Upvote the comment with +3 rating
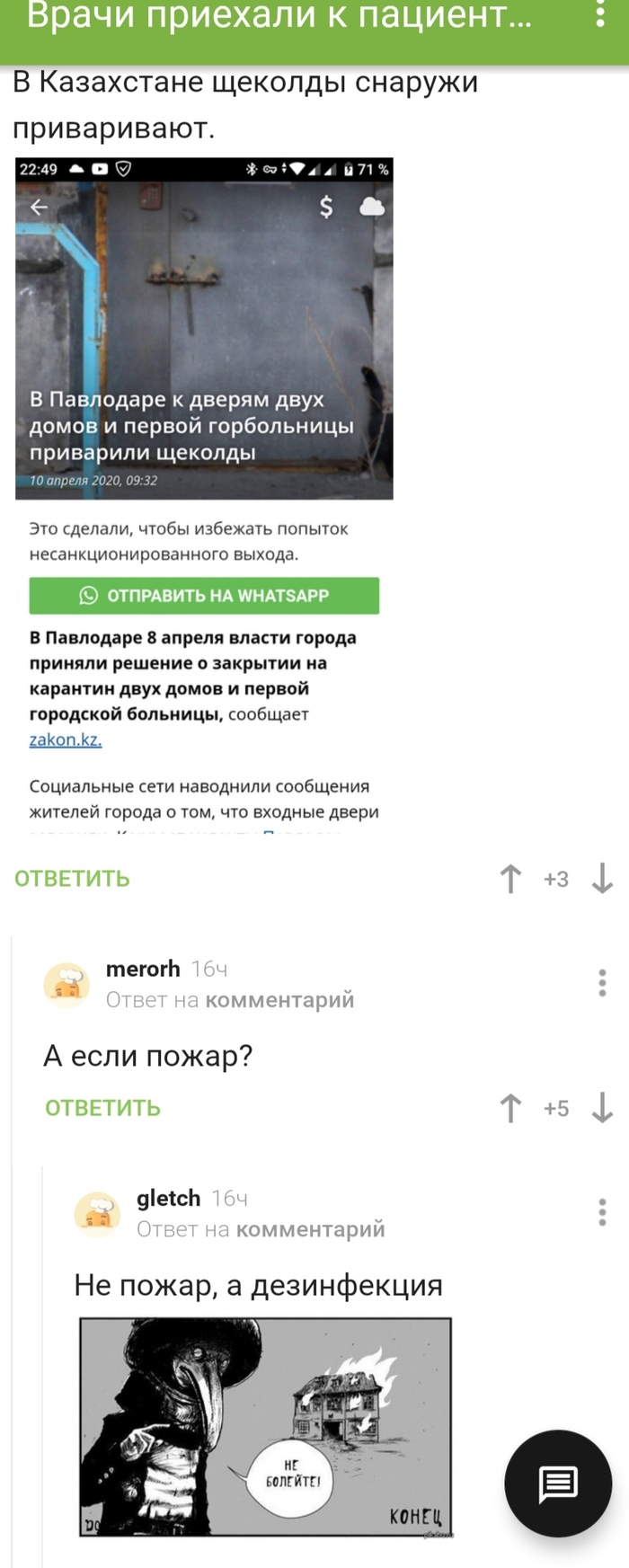 pos(510,879)
